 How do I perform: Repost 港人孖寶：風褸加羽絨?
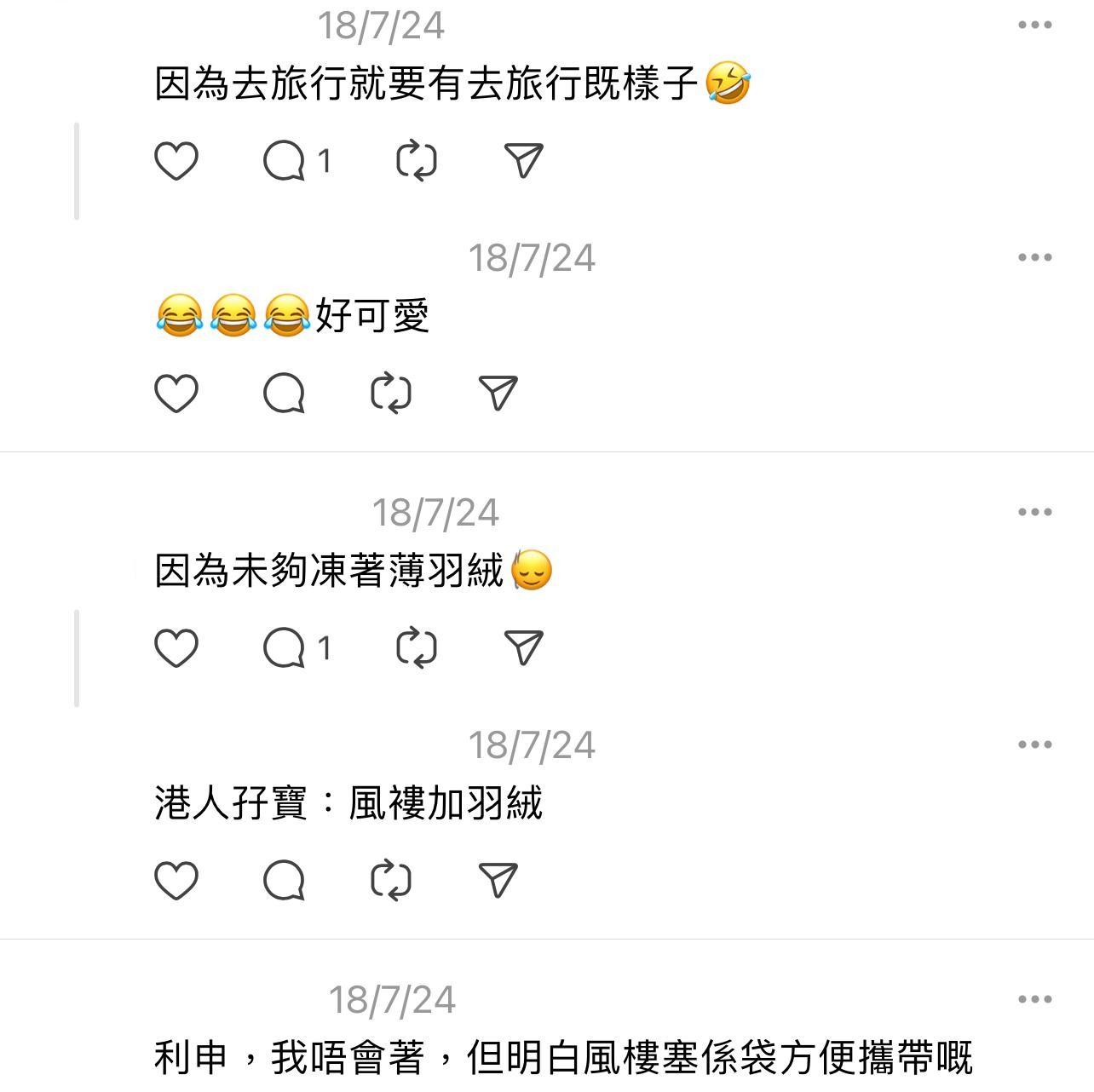coord(391,880)
